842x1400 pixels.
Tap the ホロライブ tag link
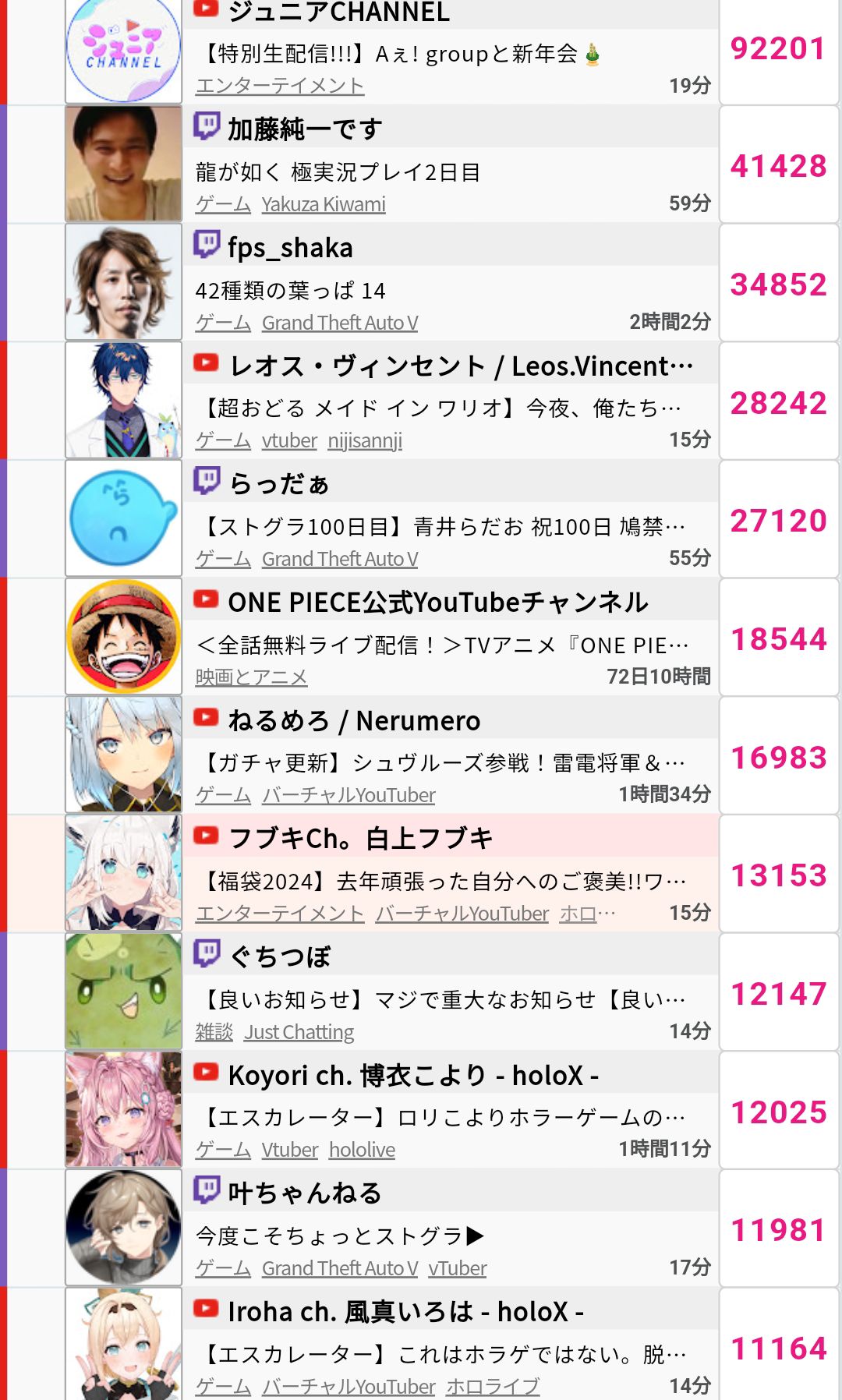(x=493, y=1387)
